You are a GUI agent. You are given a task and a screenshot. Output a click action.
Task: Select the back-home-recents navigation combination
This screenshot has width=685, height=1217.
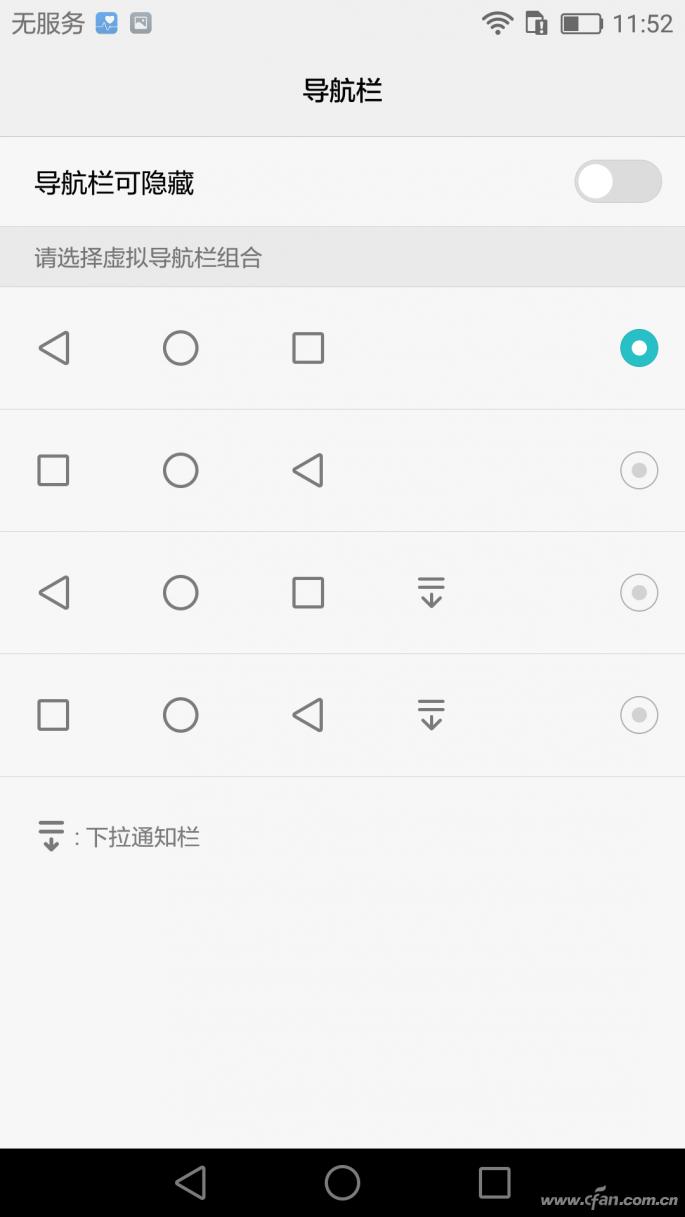pyautogui.click(x=639, y=348)
